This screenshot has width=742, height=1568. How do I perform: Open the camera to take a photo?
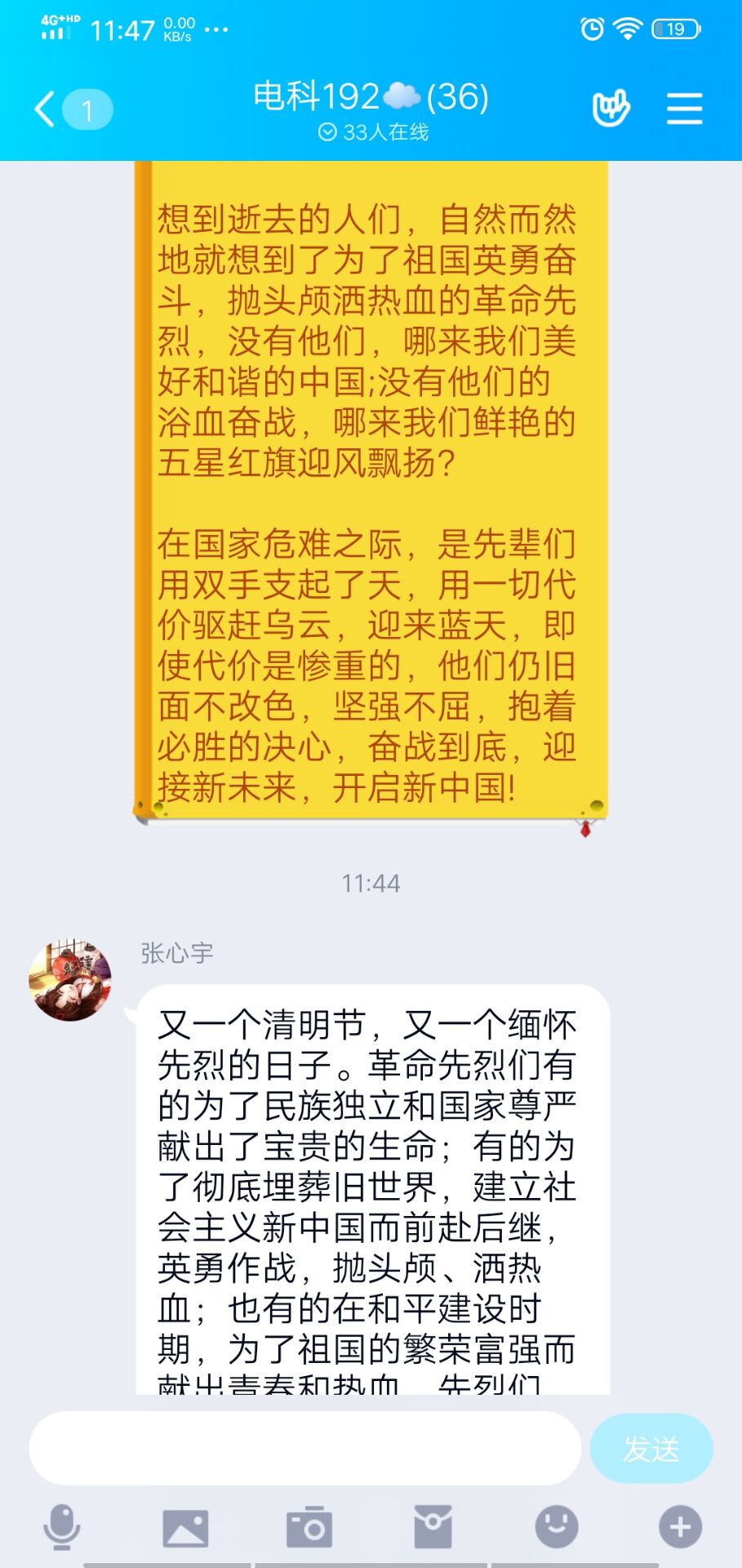coord(309,1526)
